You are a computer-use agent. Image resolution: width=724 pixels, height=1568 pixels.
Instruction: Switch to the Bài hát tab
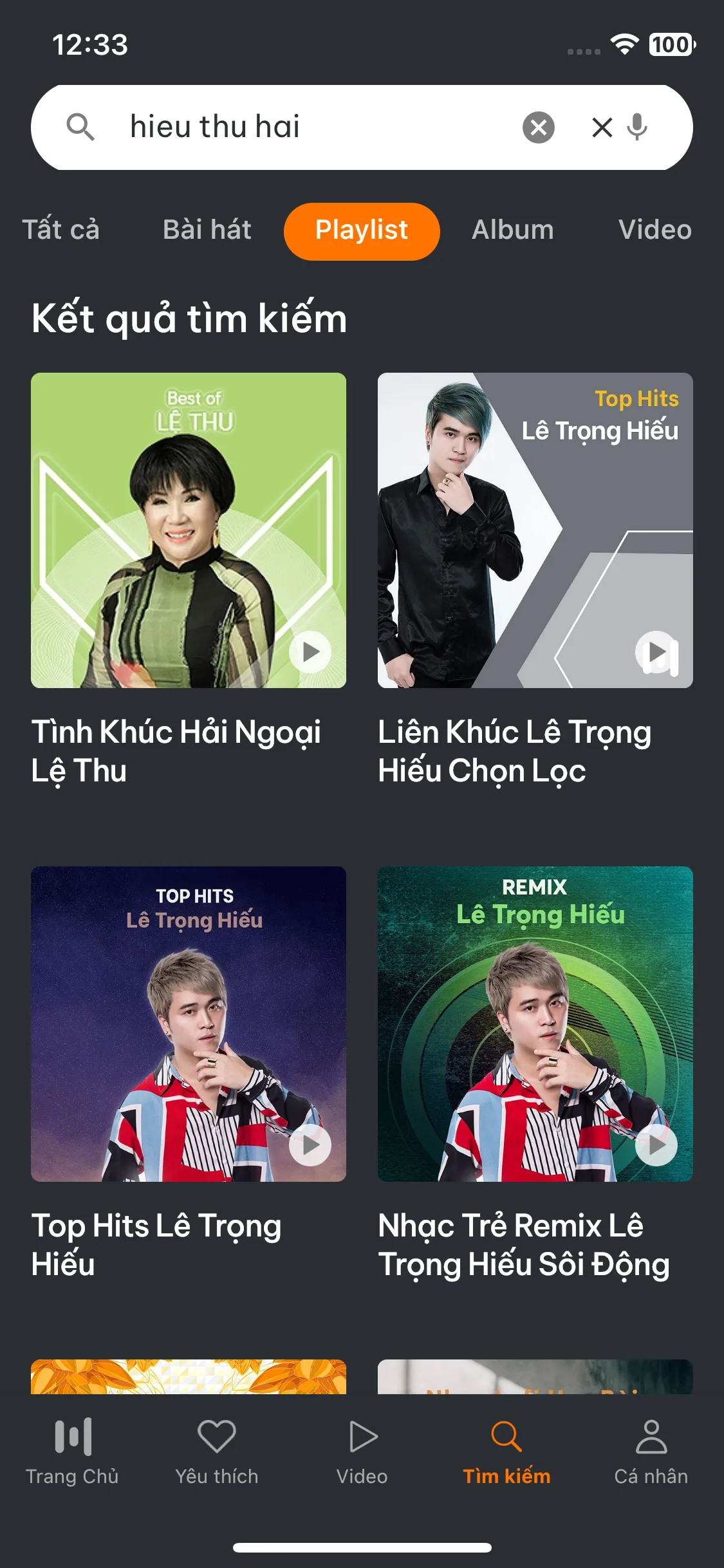click(x=207, y=230)
